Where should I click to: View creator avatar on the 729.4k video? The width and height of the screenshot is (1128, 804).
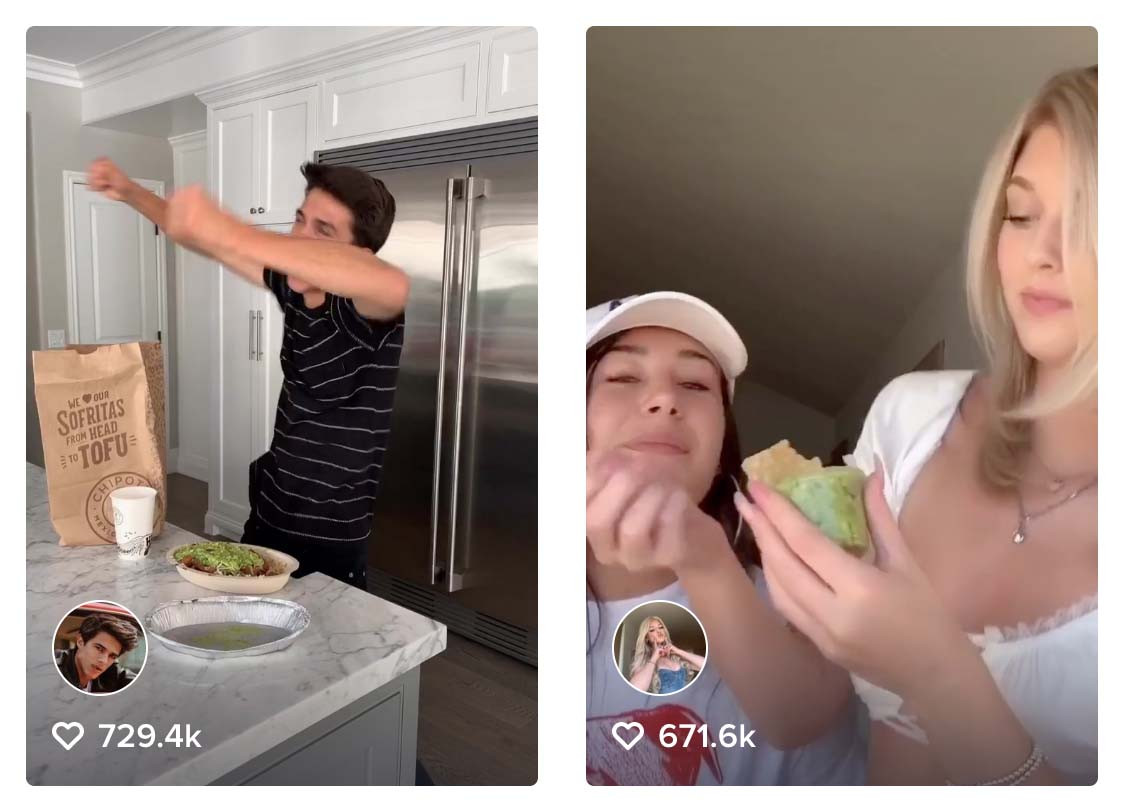tap(100, 647)
